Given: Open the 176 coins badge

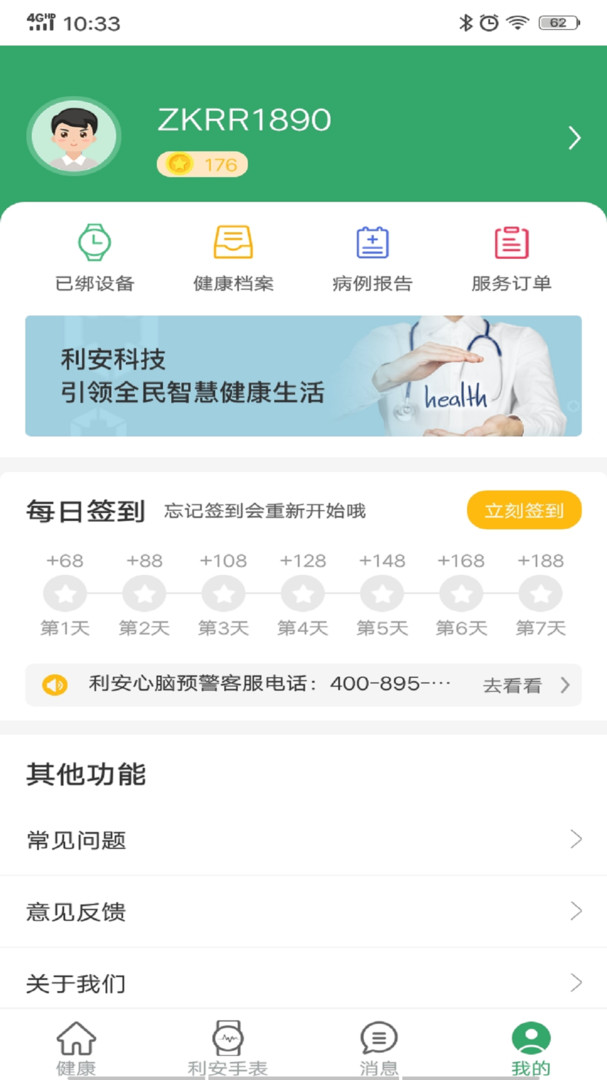Looking at the screenshot, I should tap(202, 165).
